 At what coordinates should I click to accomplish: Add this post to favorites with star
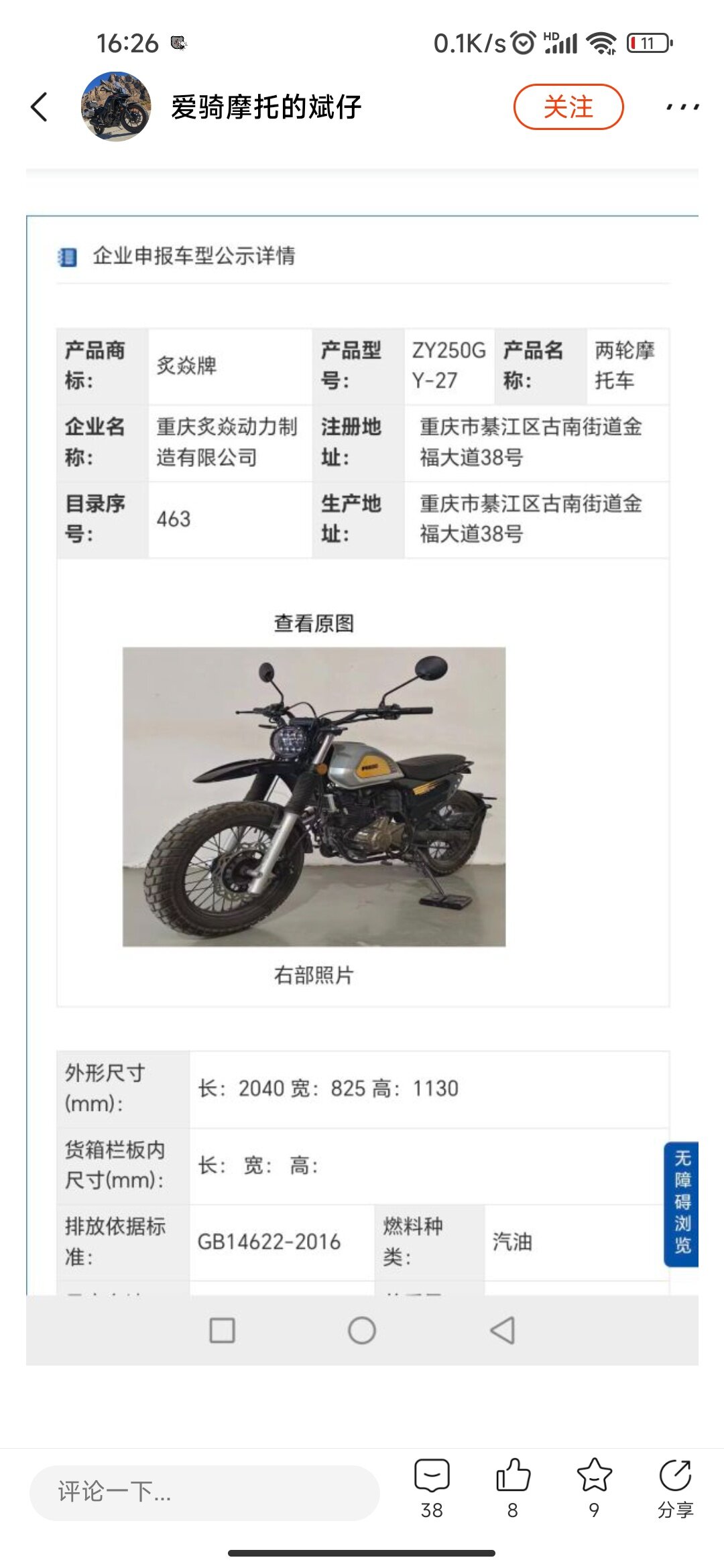pos(594,1486)
